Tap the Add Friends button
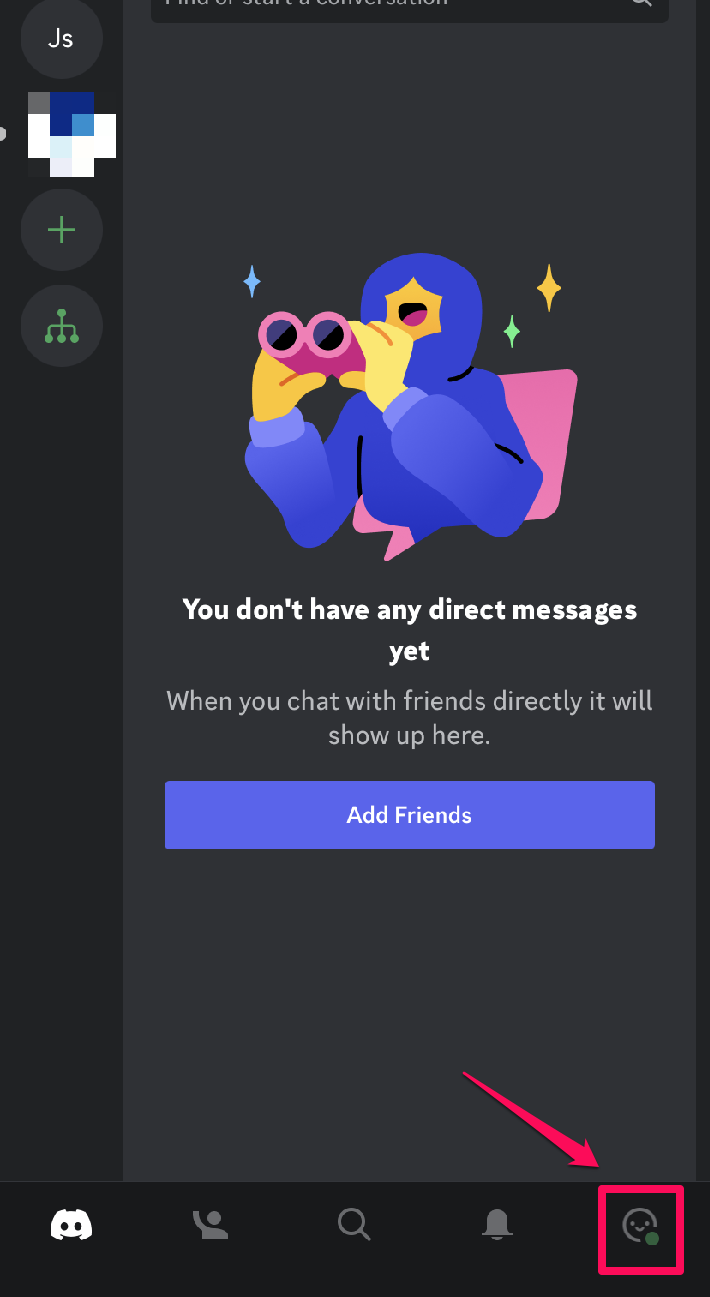The height and width of the screenshot is (1297, 710). (409, 815)
